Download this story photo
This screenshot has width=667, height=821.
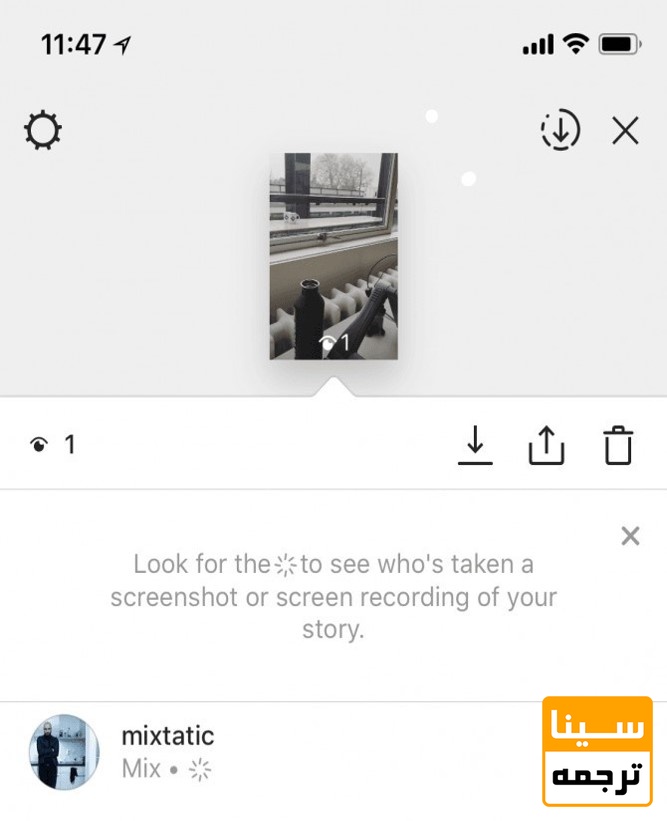coord(475,445)
